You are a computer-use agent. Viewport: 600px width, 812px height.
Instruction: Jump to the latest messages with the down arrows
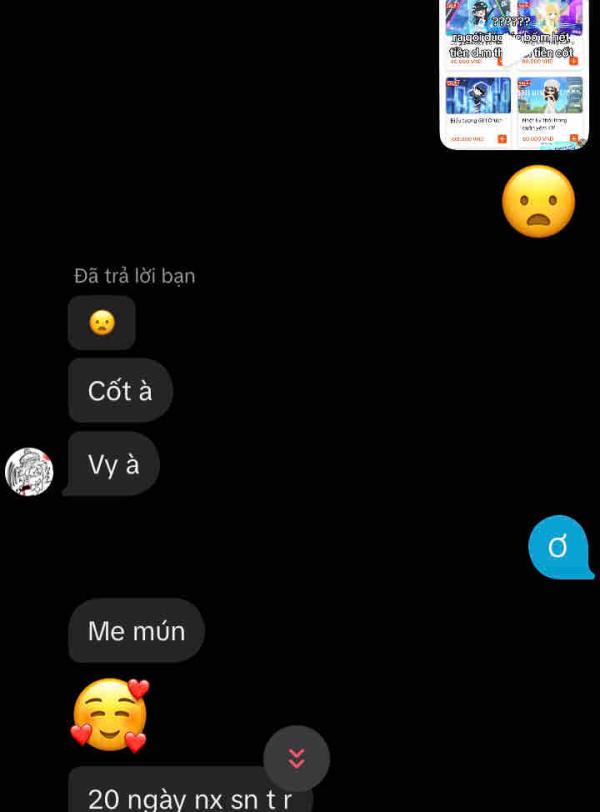point(296,758)
